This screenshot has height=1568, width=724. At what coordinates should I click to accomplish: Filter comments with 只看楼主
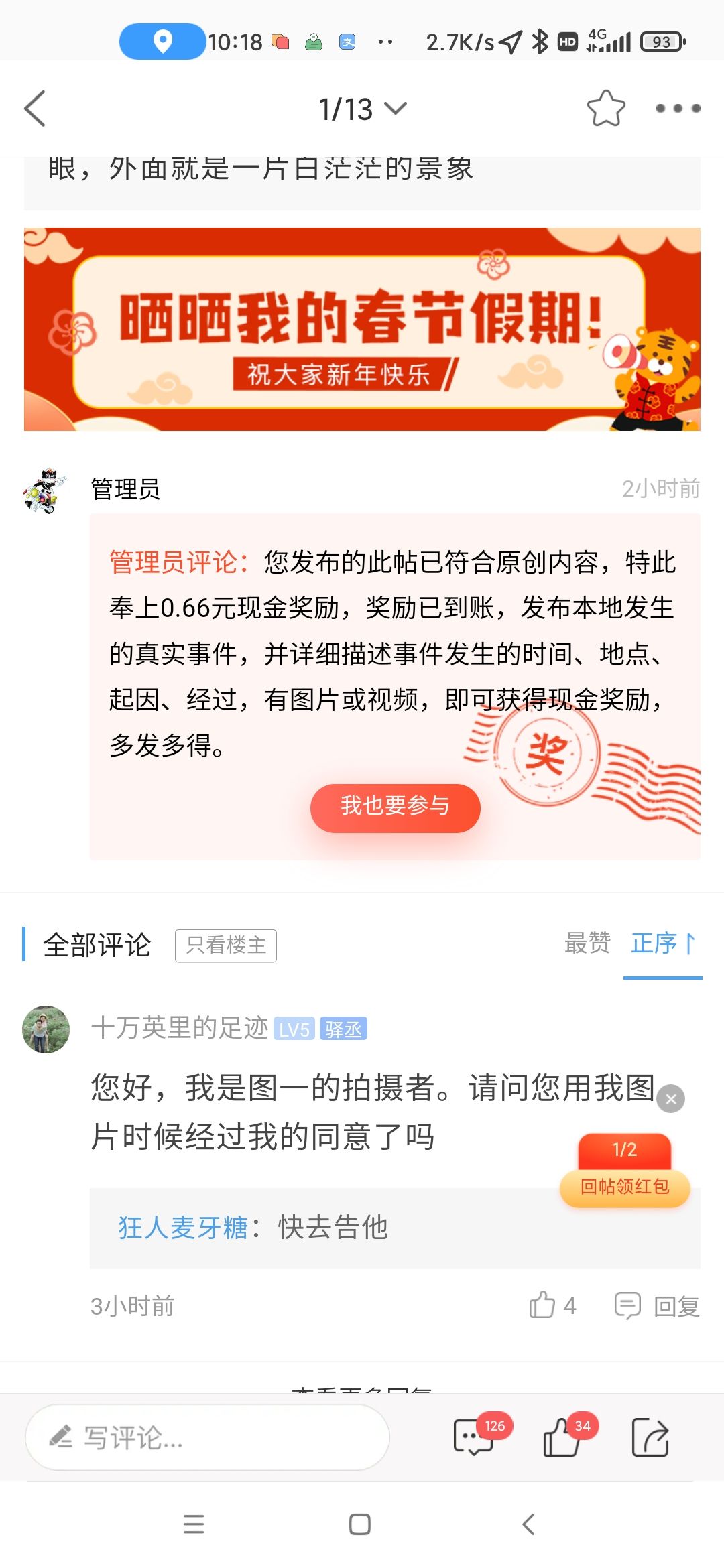(x=226, y=945)
